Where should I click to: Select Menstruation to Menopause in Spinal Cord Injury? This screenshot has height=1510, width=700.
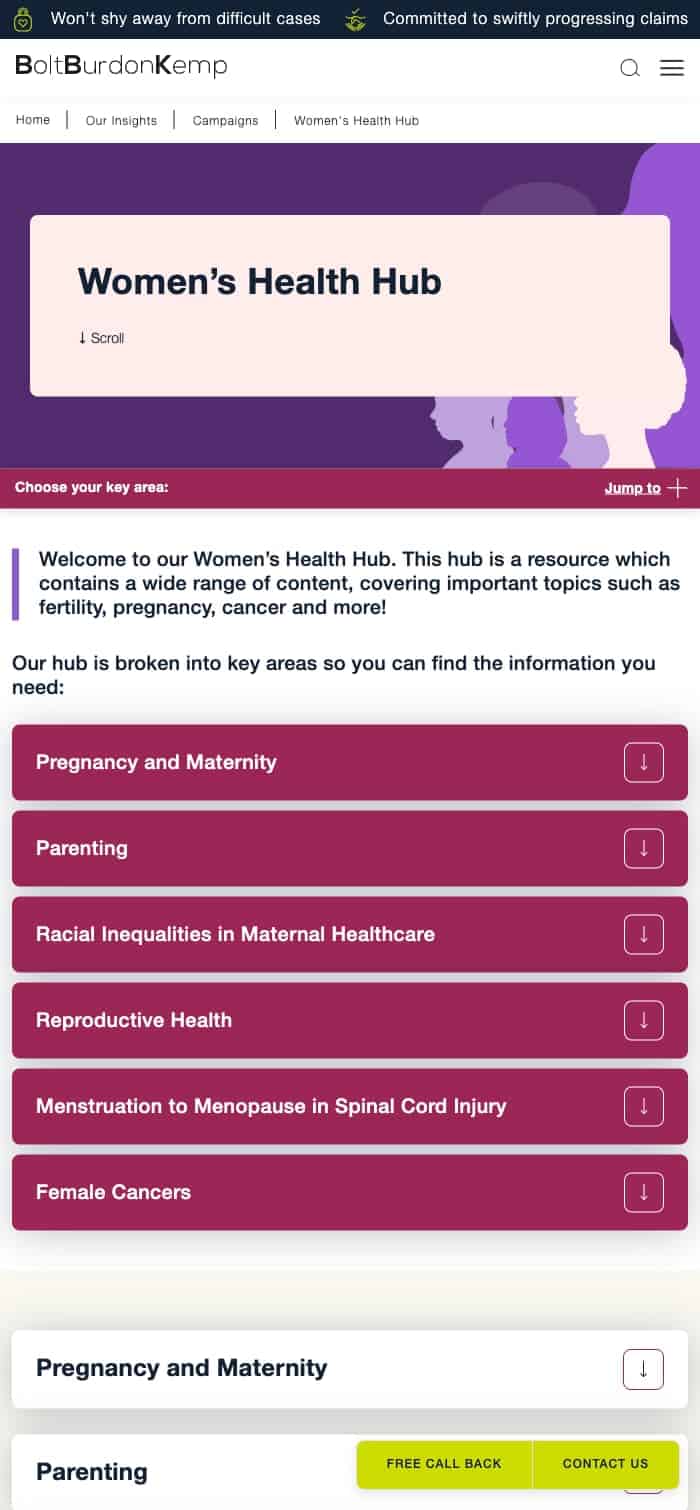pyautogui.click(x=350, y=1106)
